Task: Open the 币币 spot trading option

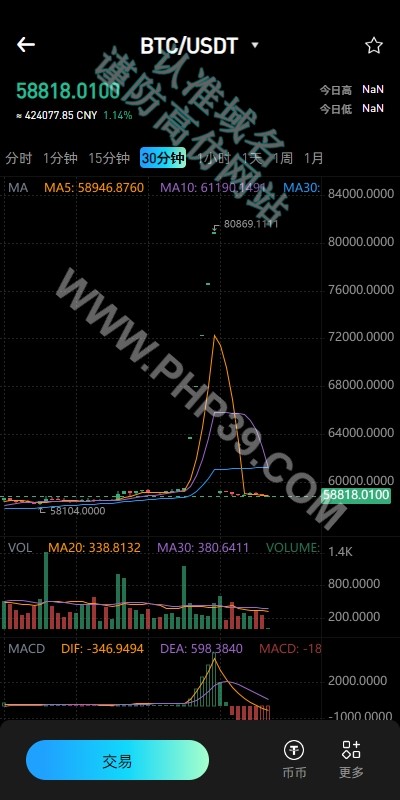Action: [x=294, y=759]
